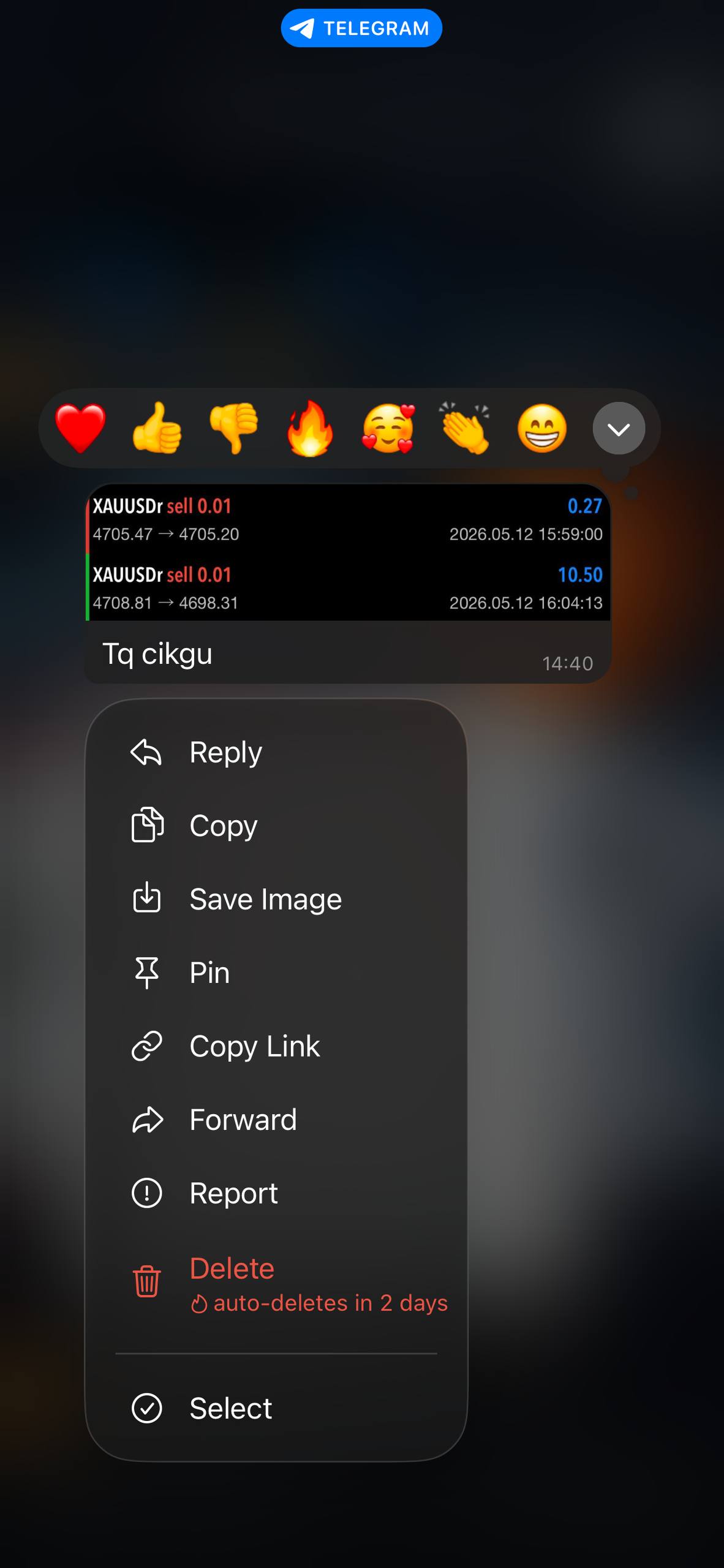This screenshot has width=724, height=1568.
Task: Select Copy Link option
Action: pos(276,1046)
